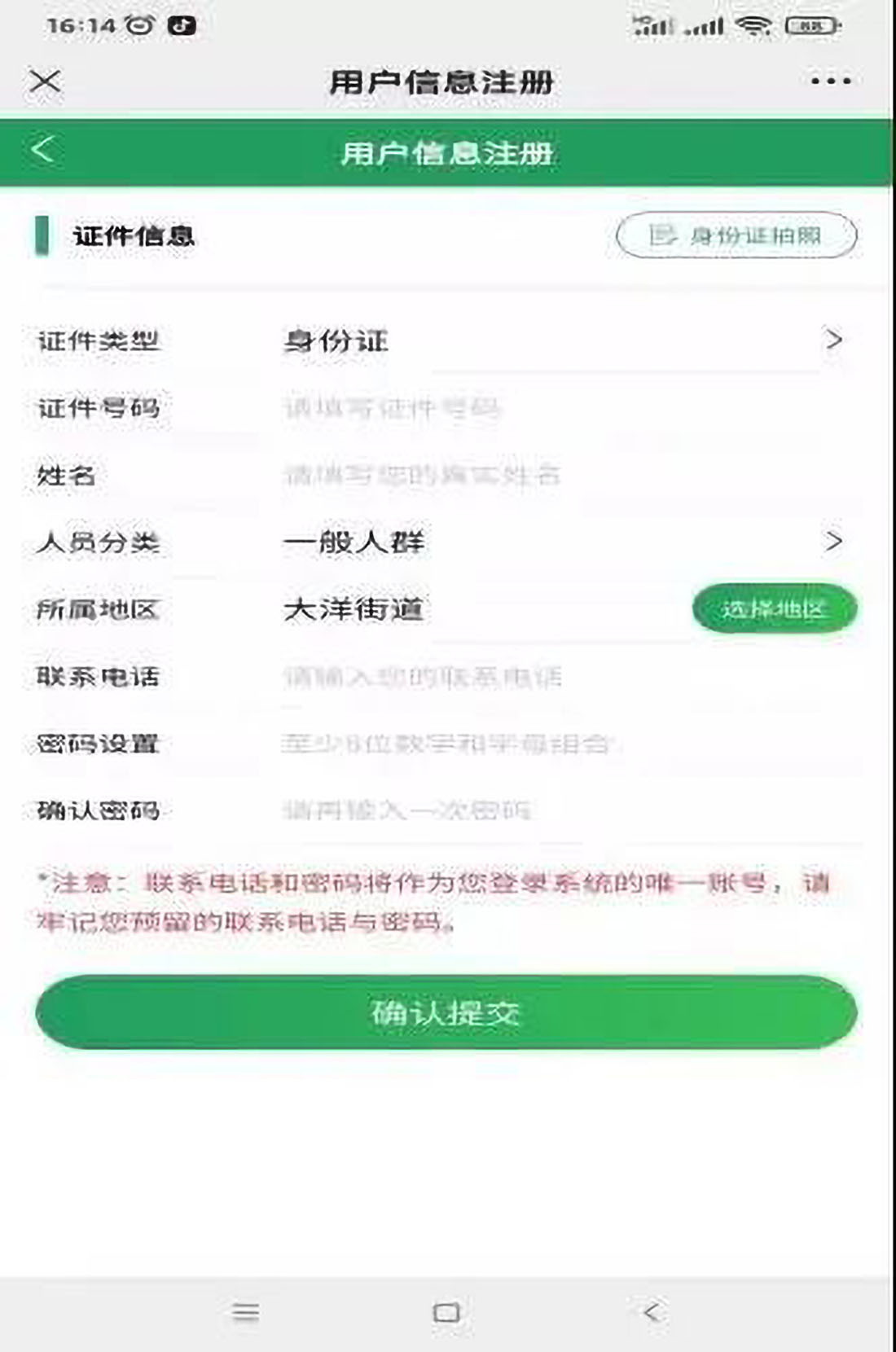Submit the form with 确认提交
This screenshot has width=896, height=1352.
(x=446, y=1012)
